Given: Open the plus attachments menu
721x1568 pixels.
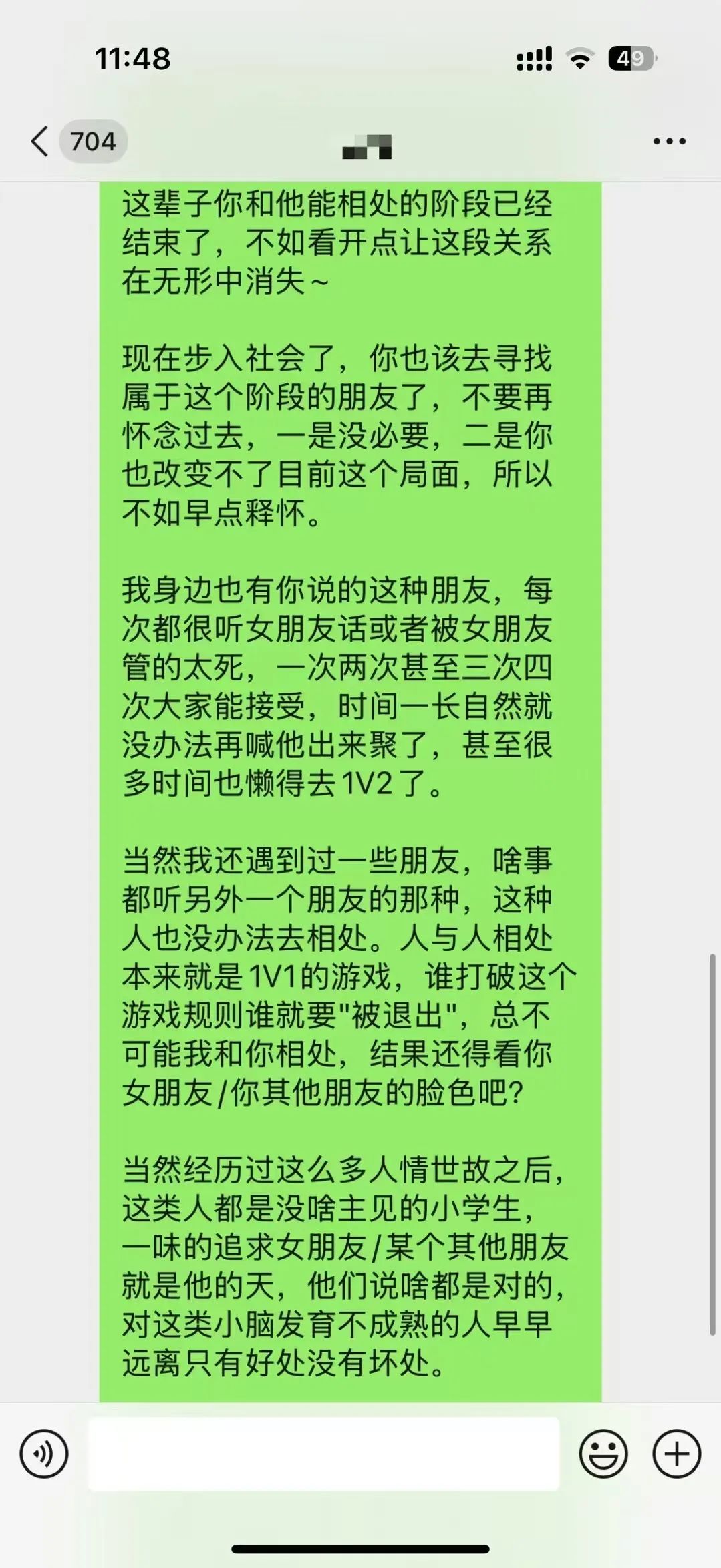Looking at the screenshot, I should click(x=676, y=1454).
